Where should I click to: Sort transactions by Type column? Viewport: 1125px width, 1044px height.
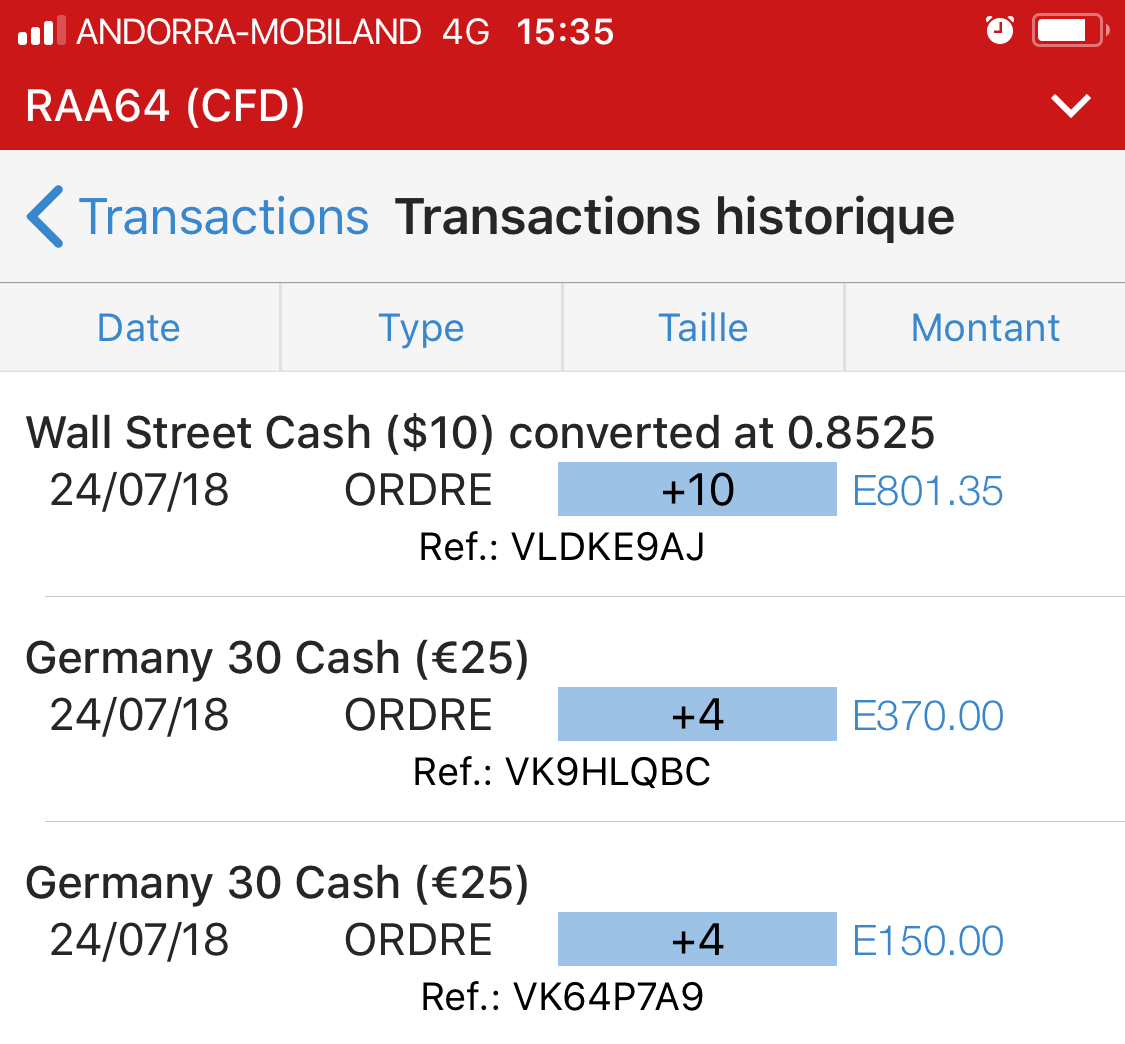point(421,328)
